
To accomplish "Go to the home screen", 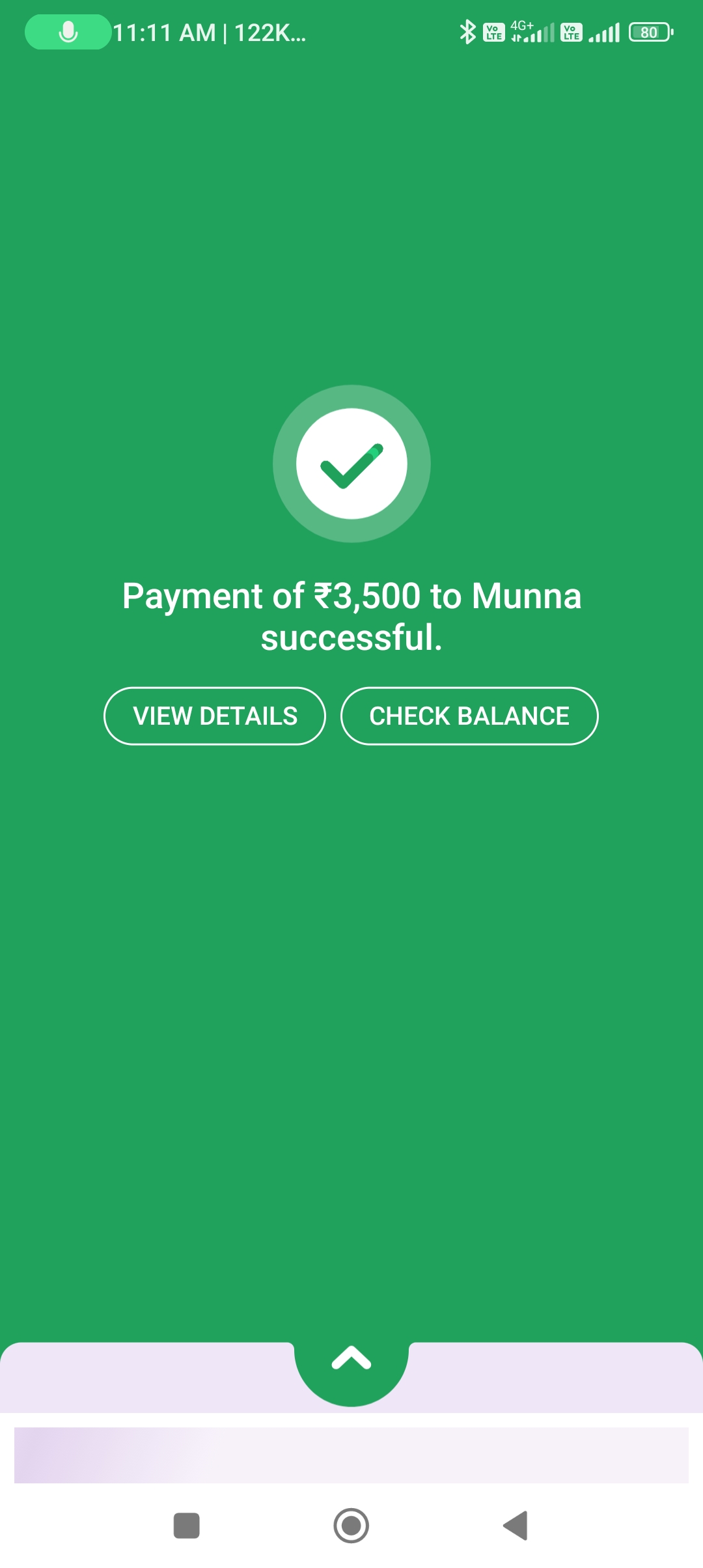I will (351, 1525).
